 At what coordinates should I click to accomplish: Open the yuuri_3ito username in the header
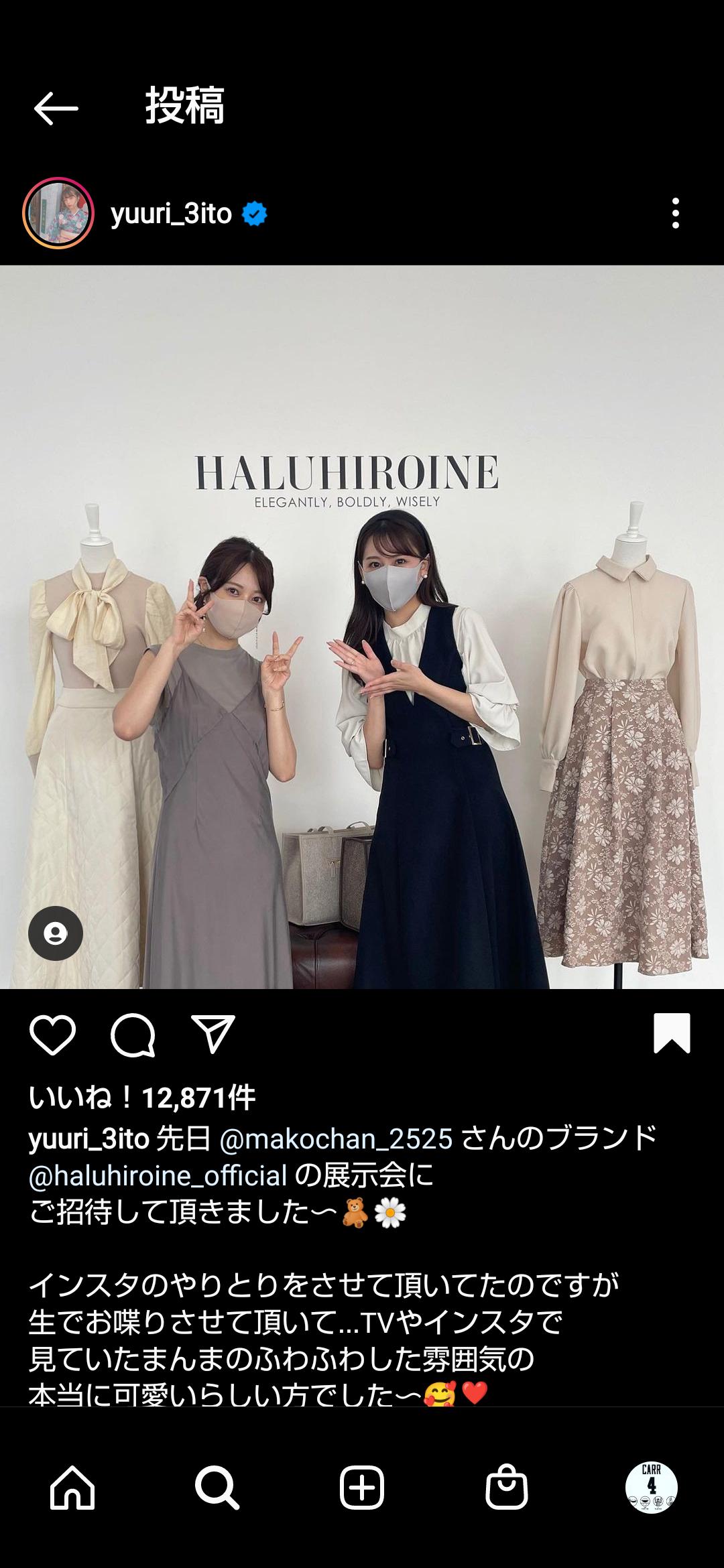[x=171, y=214]
